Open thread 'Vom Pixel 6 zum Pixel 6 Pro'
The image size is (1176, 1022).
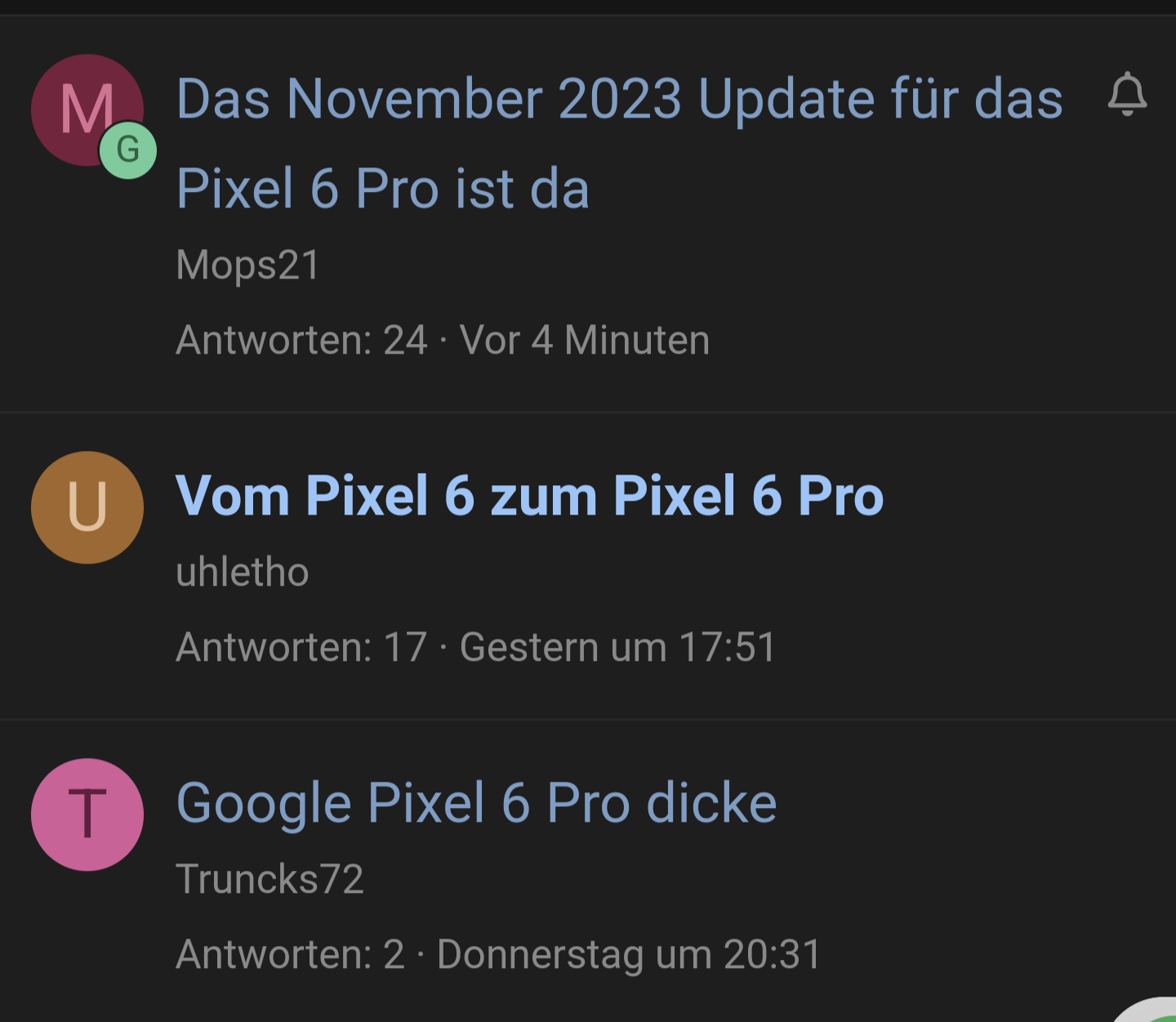click(529, 496)
